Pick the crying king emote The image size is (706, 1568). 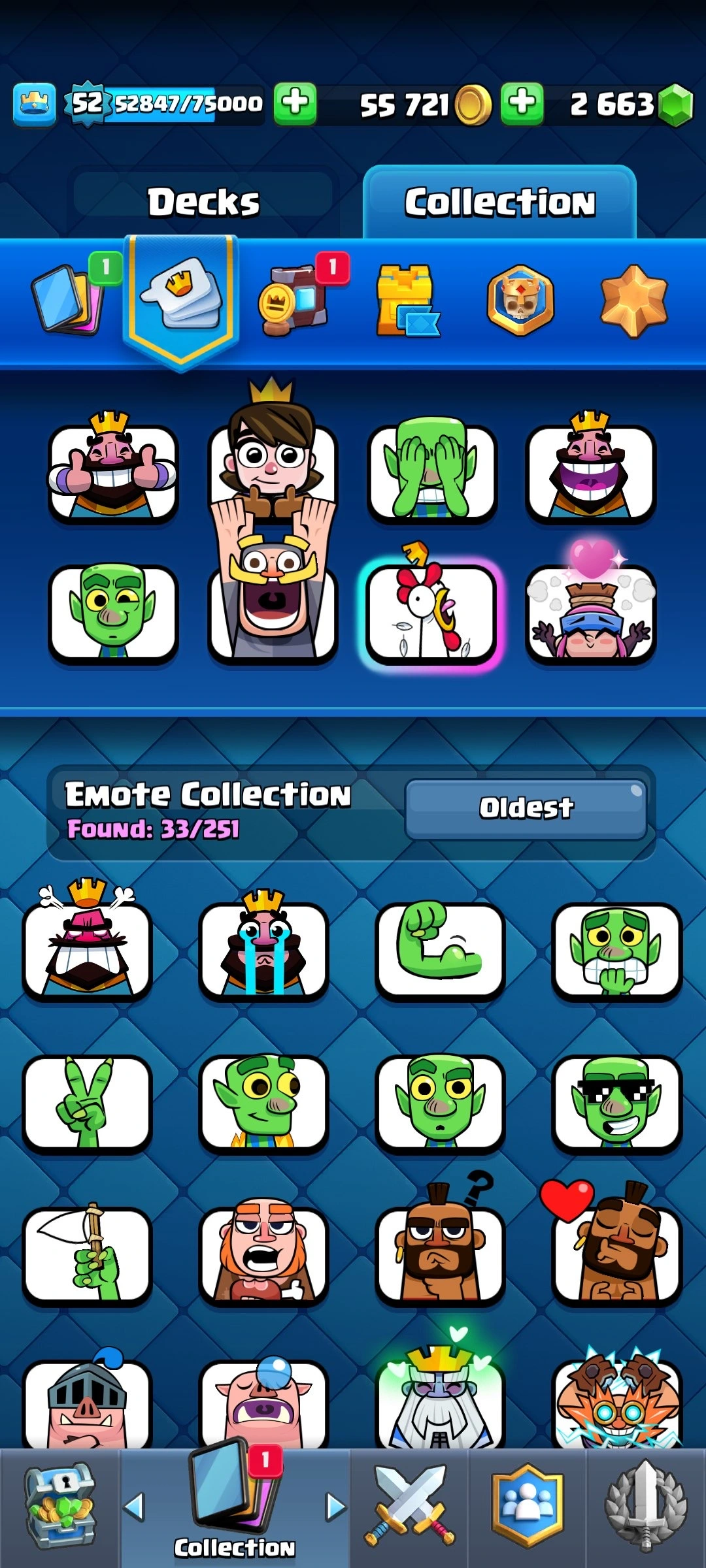pyautogui.click(x=263, y=950)
